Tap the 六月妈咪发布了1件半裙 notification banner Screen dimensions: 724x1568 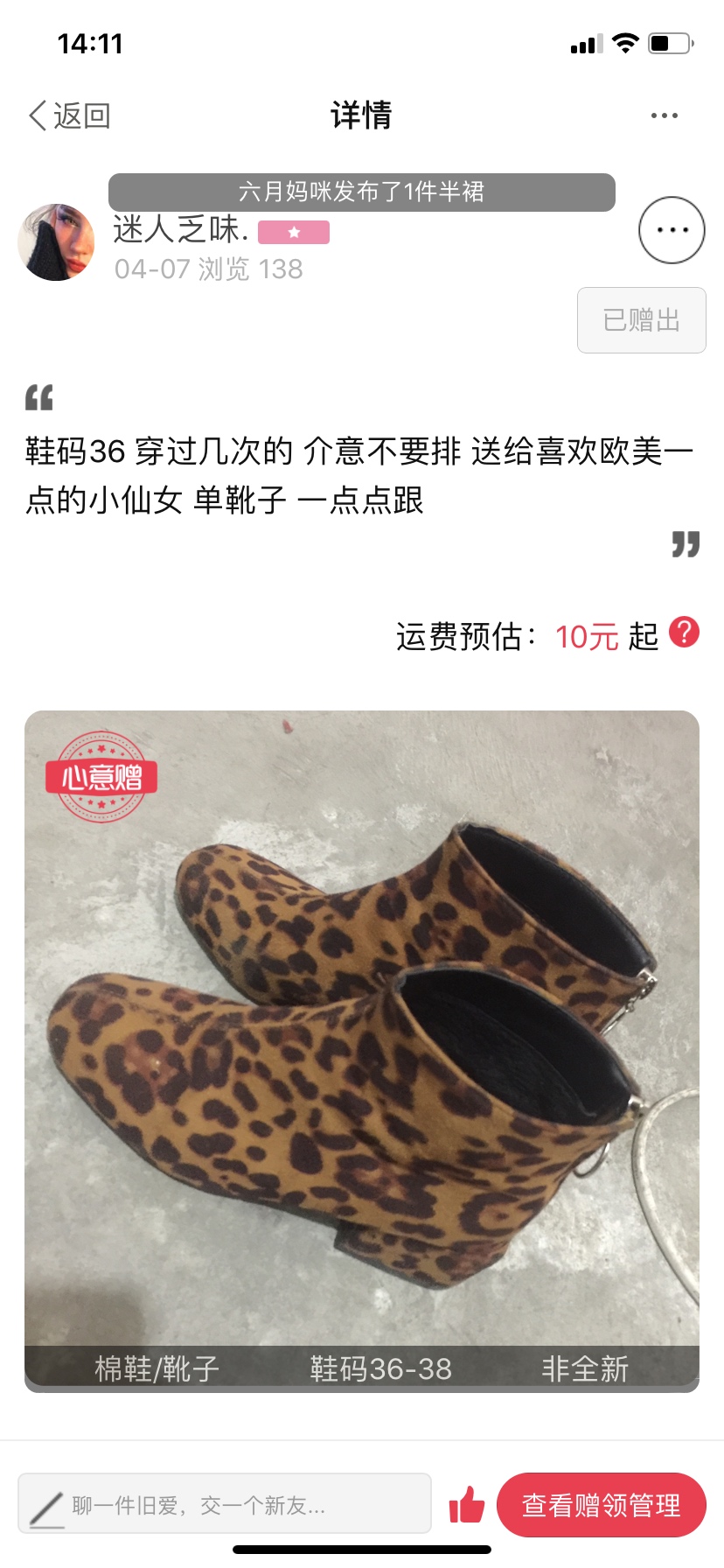[362, 192]
